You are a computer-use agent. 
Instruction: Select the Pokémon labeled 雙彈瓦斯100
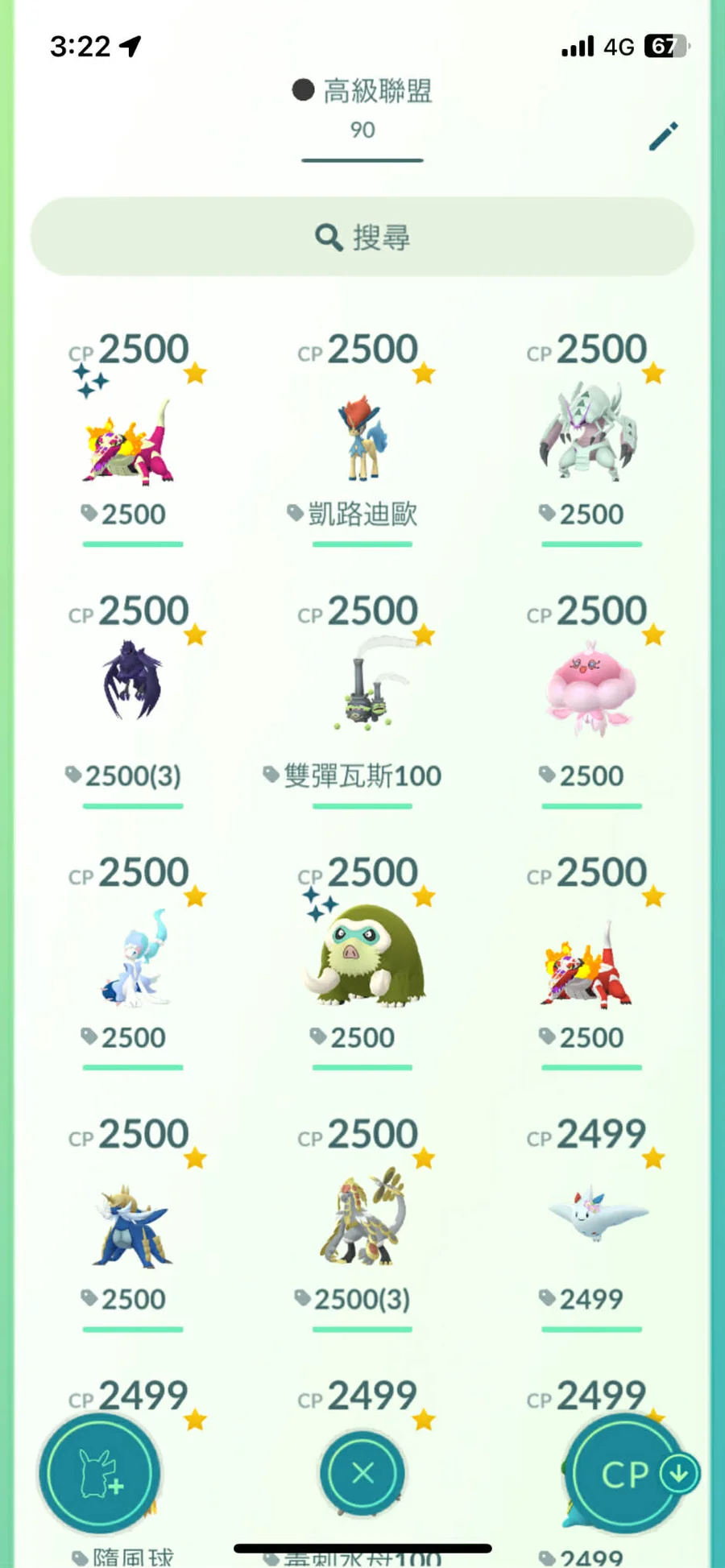[x=362, y=693]
